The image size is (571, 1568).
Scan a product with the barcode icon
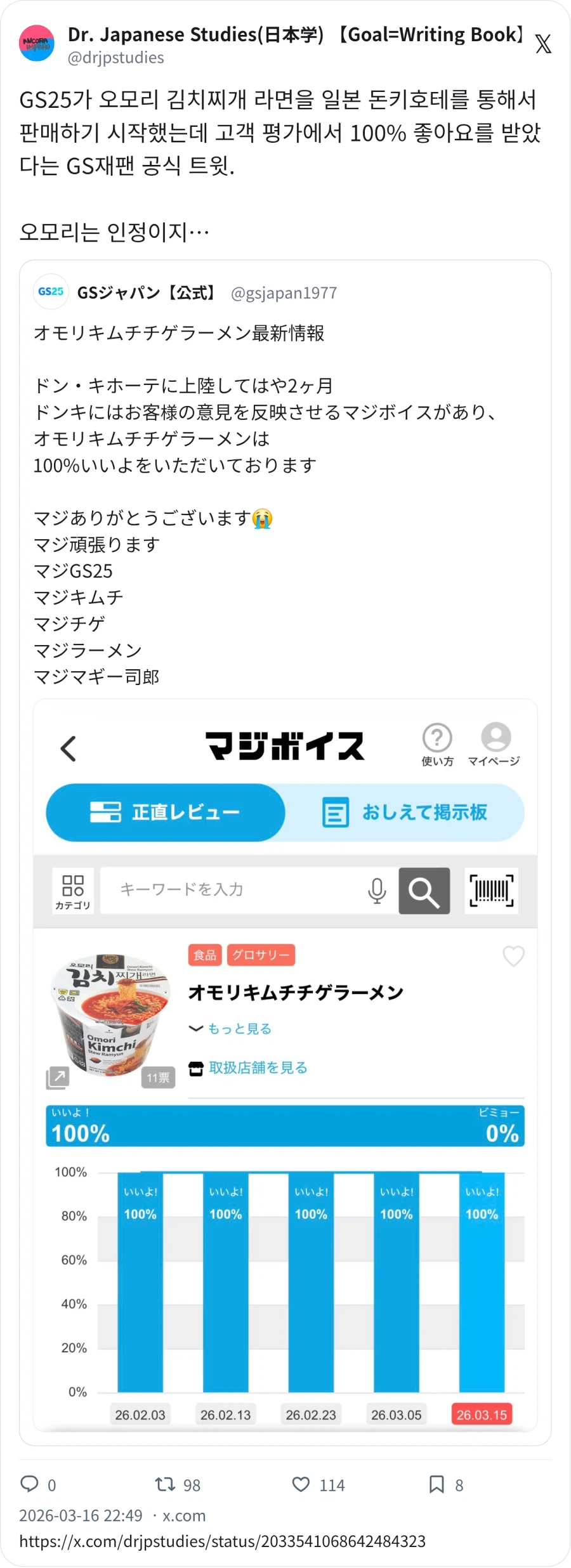click(x=490, y=891)
